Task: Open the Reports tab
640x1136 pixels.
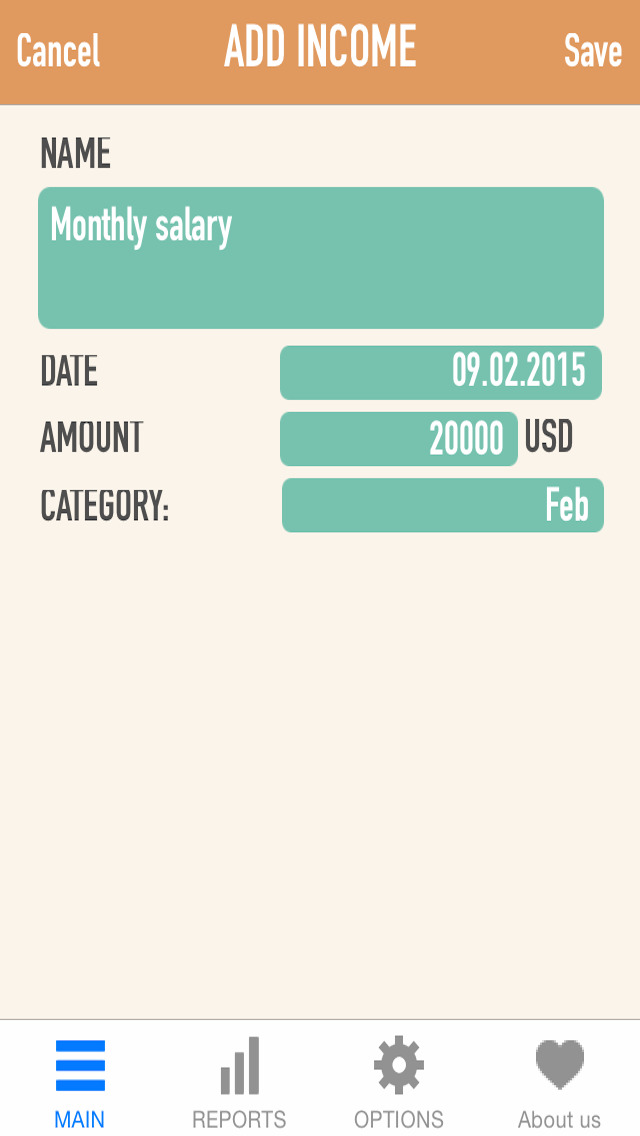Action: (239, 1082)
